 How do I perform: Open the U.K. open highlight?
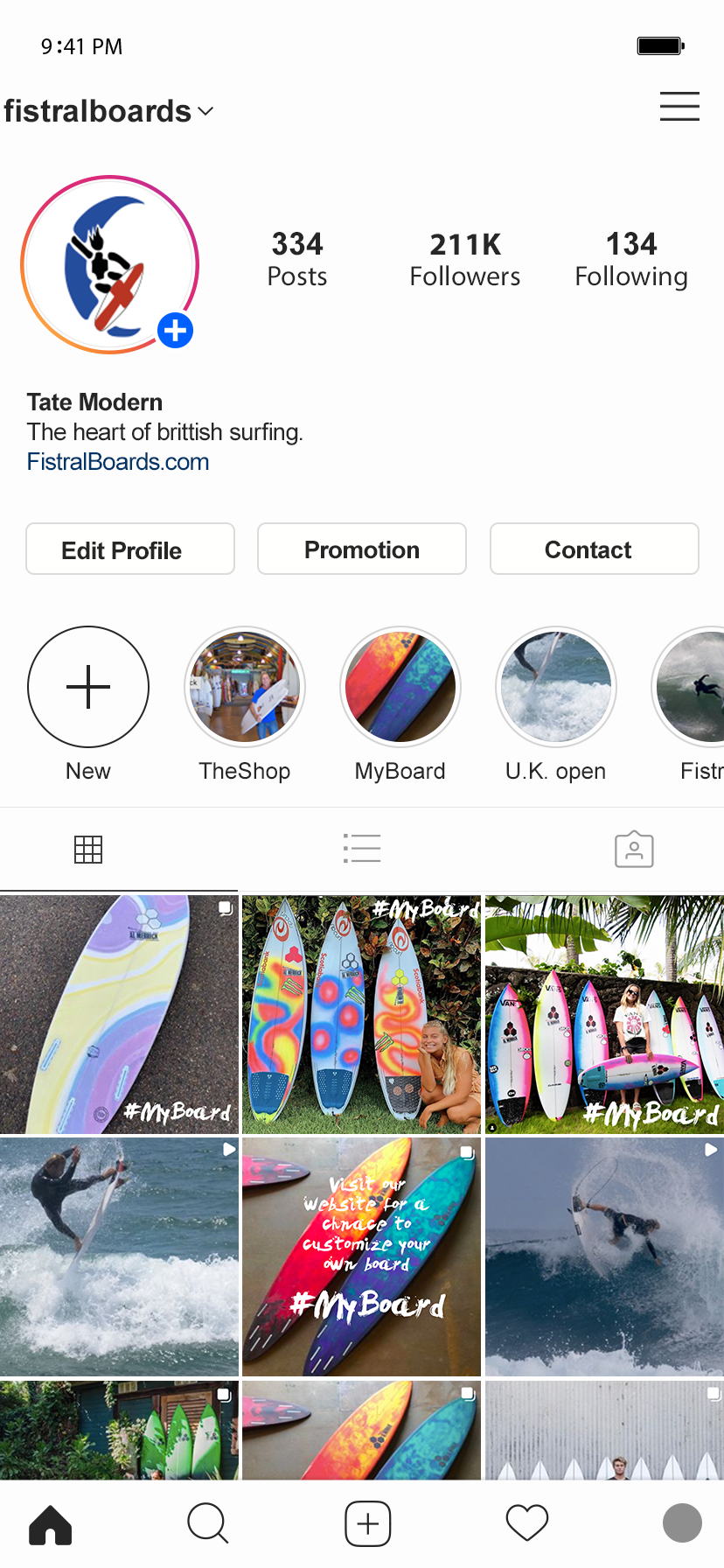click(x=556, y=687)
